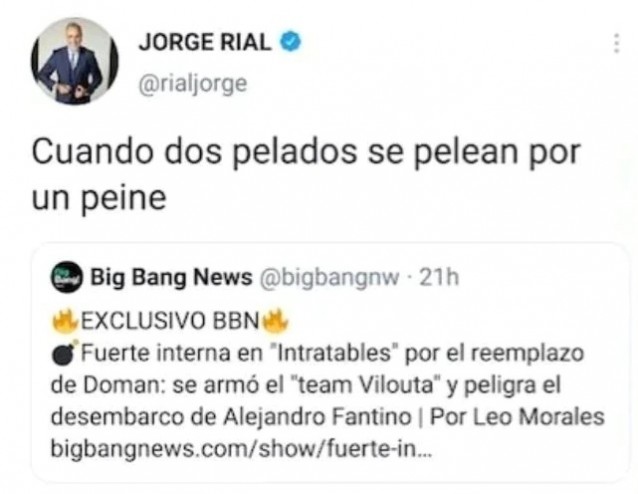
Task: Open the tweet overflow menu
Action: pos(615,45)
